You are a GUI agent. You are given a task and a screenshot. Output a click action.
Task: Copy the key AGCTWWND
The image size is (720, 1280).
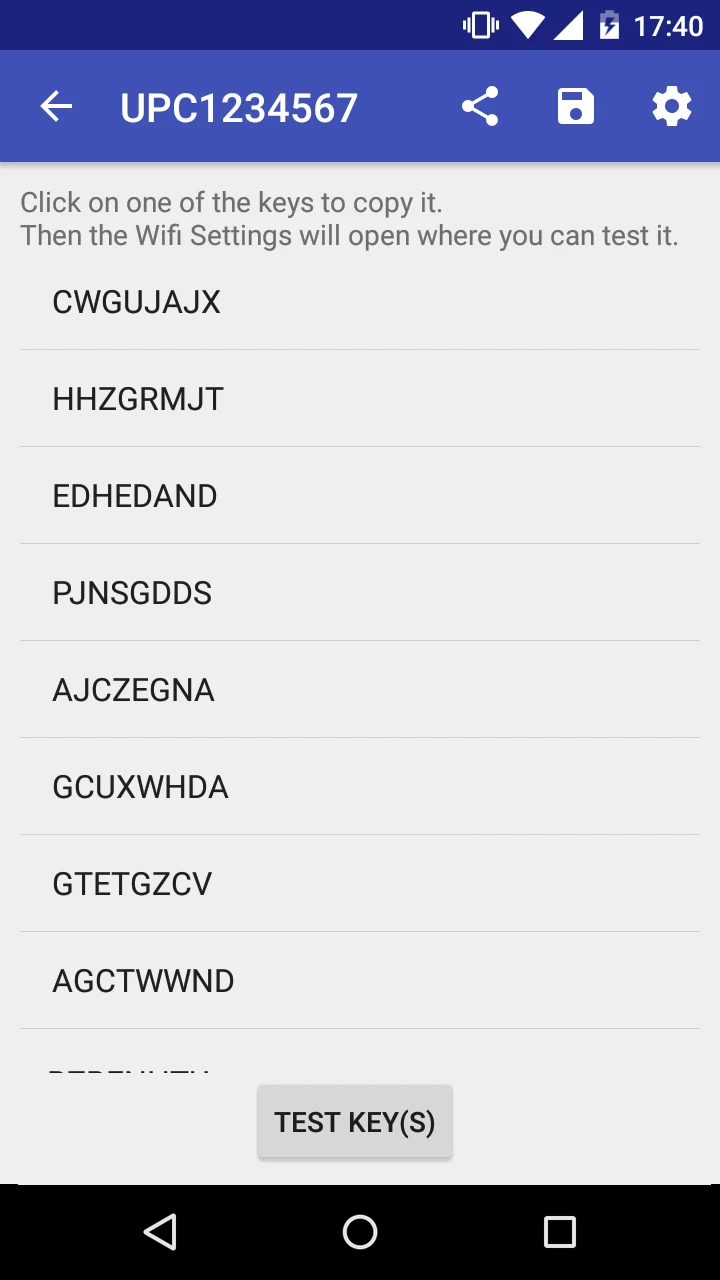point(360,981)
